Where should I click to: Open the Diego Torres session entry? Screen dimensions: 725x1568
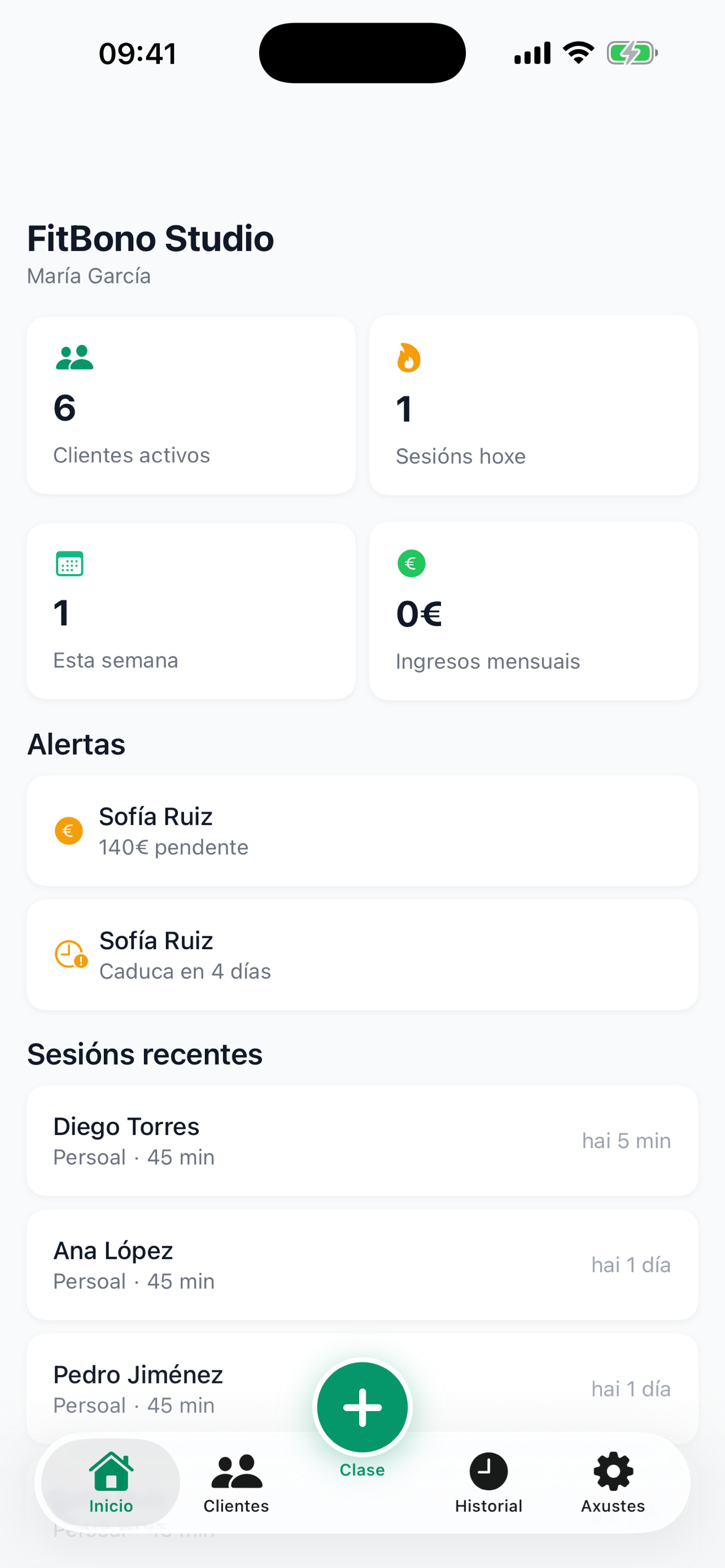point(362,1140)
